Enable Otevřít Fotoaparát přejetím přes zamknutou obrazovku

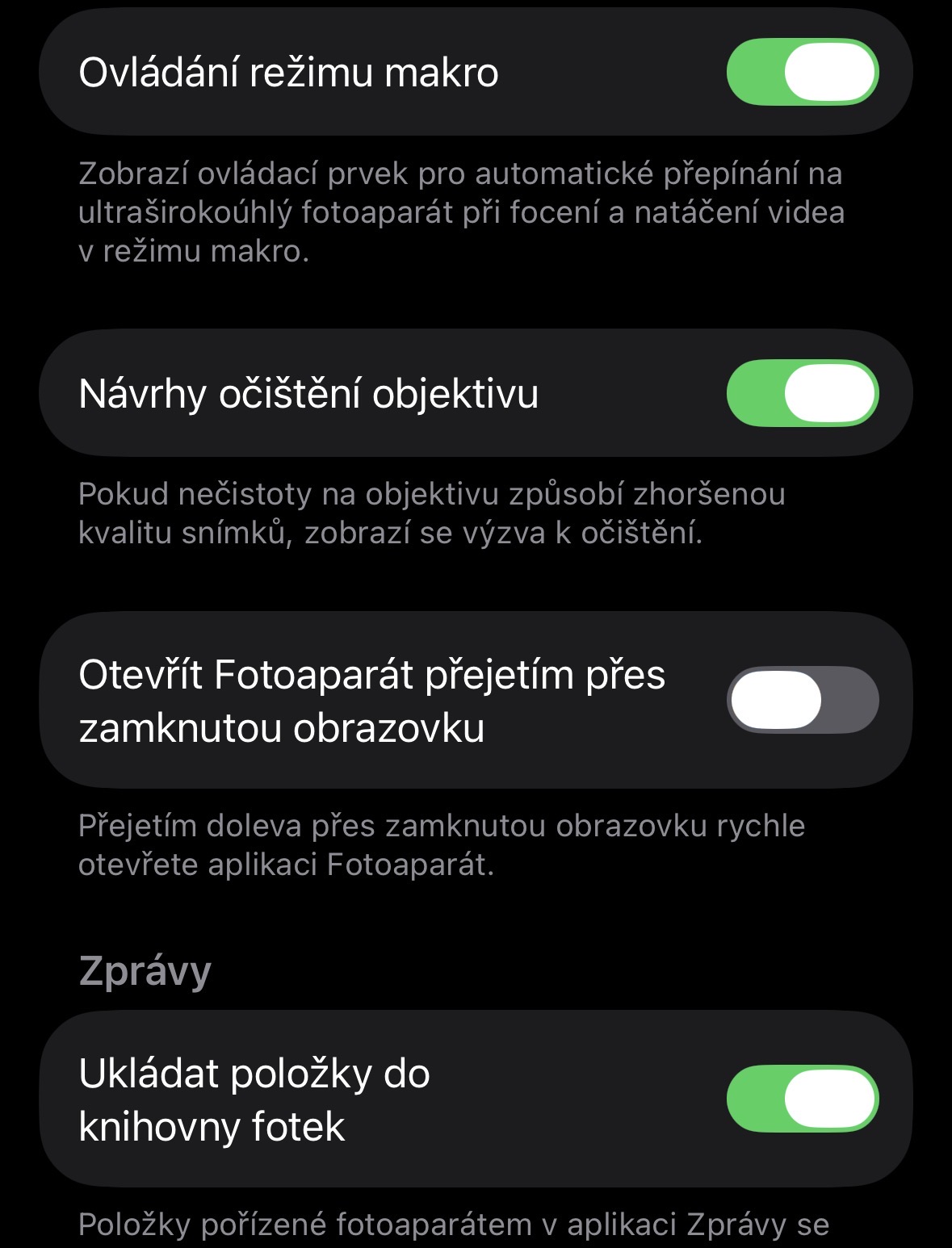(x=802, y=700)
